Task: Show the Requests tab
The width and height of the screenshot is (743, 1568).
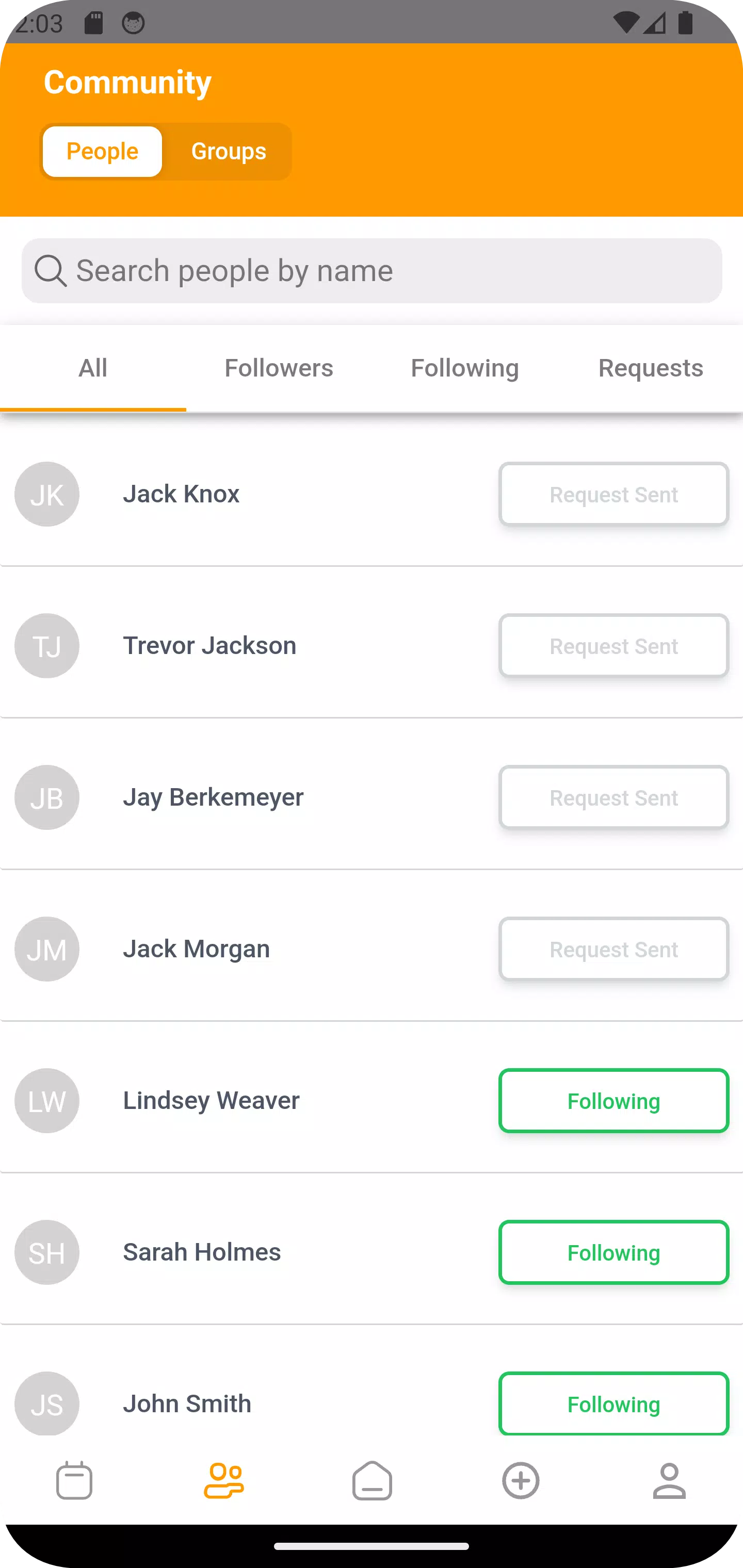Action: pyautogui.click(x=651, y=368)
